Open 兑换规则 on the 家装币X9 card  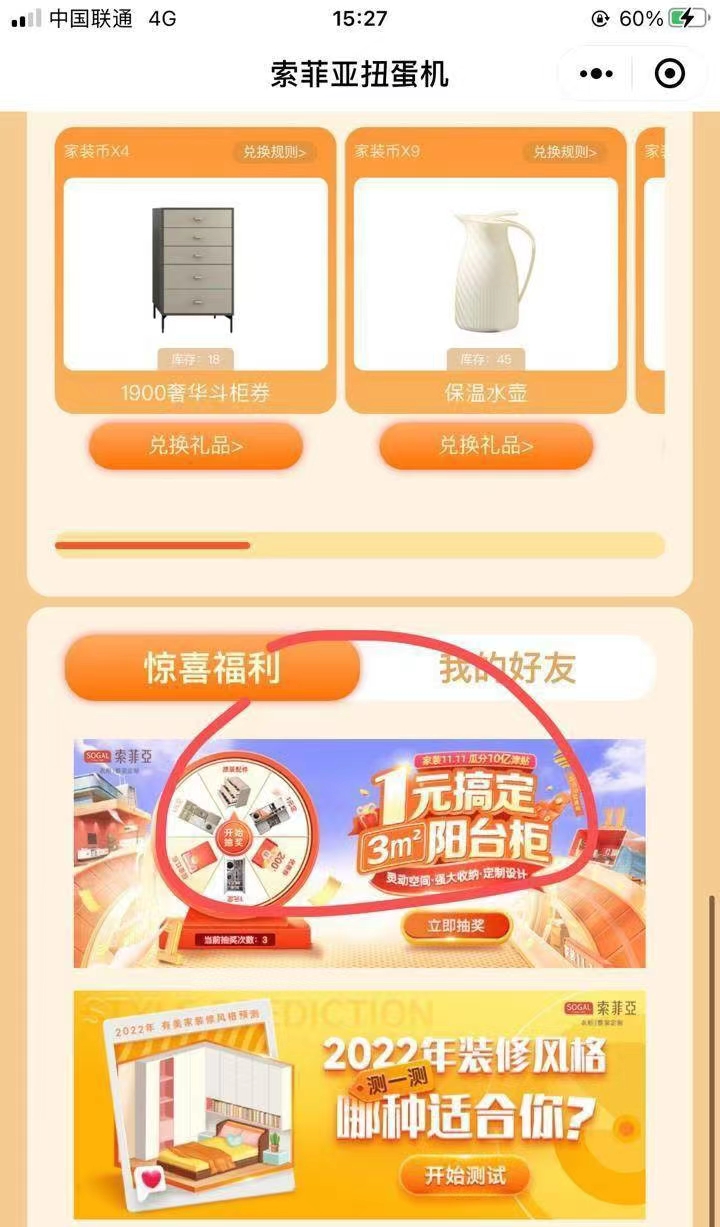[x=564, y=152]
